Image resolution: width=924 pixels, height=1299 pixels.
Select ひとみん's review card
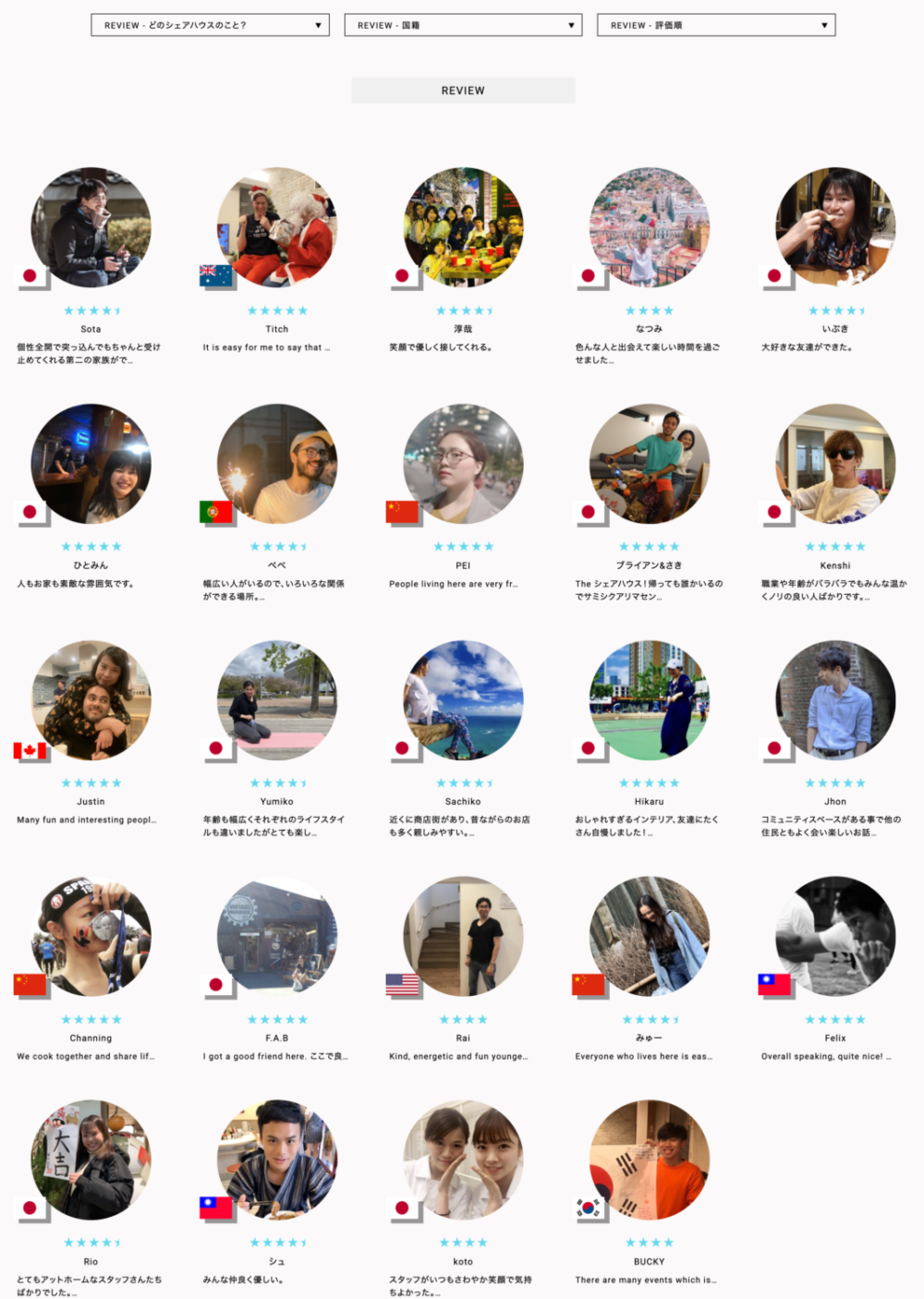click(91, 465)
